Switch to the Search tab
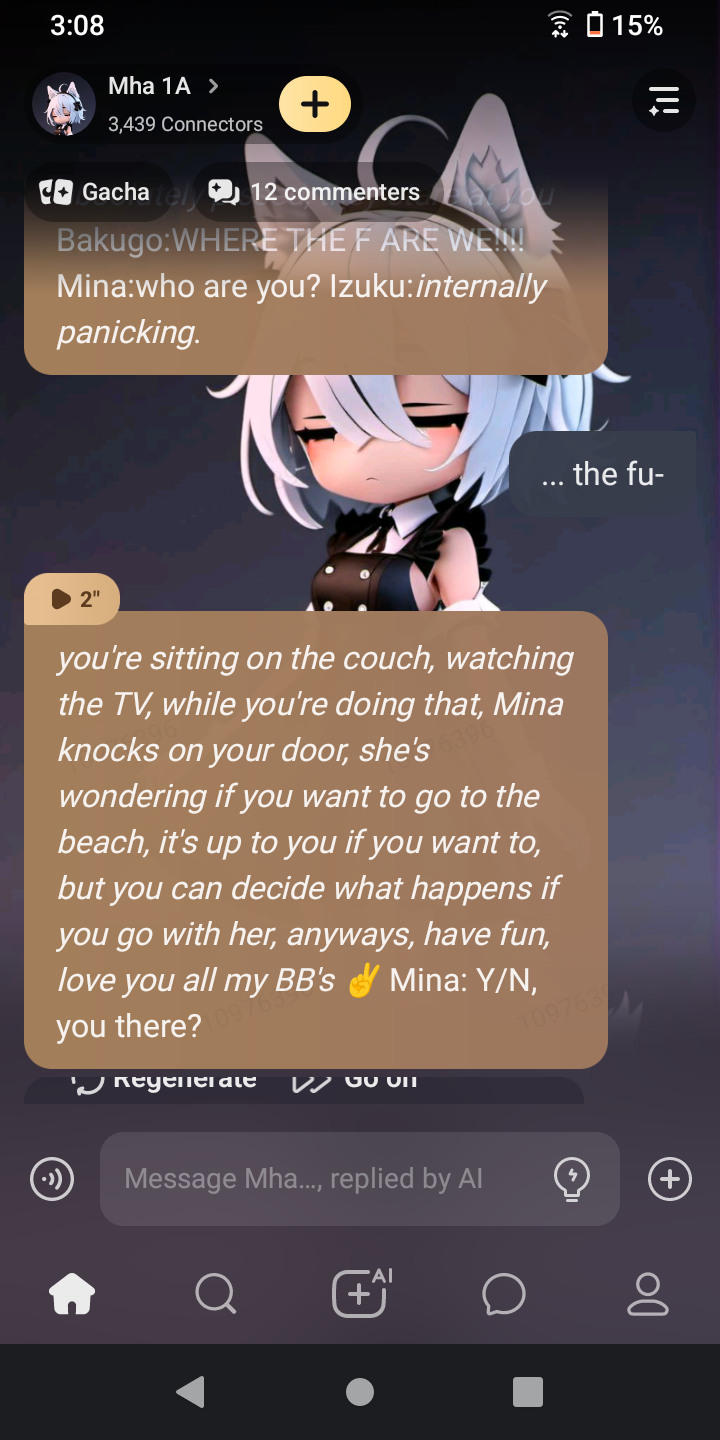Image resolution: width=720 pixels, height=1440 pixels. pyautogui.click(x=215, y=1294)
